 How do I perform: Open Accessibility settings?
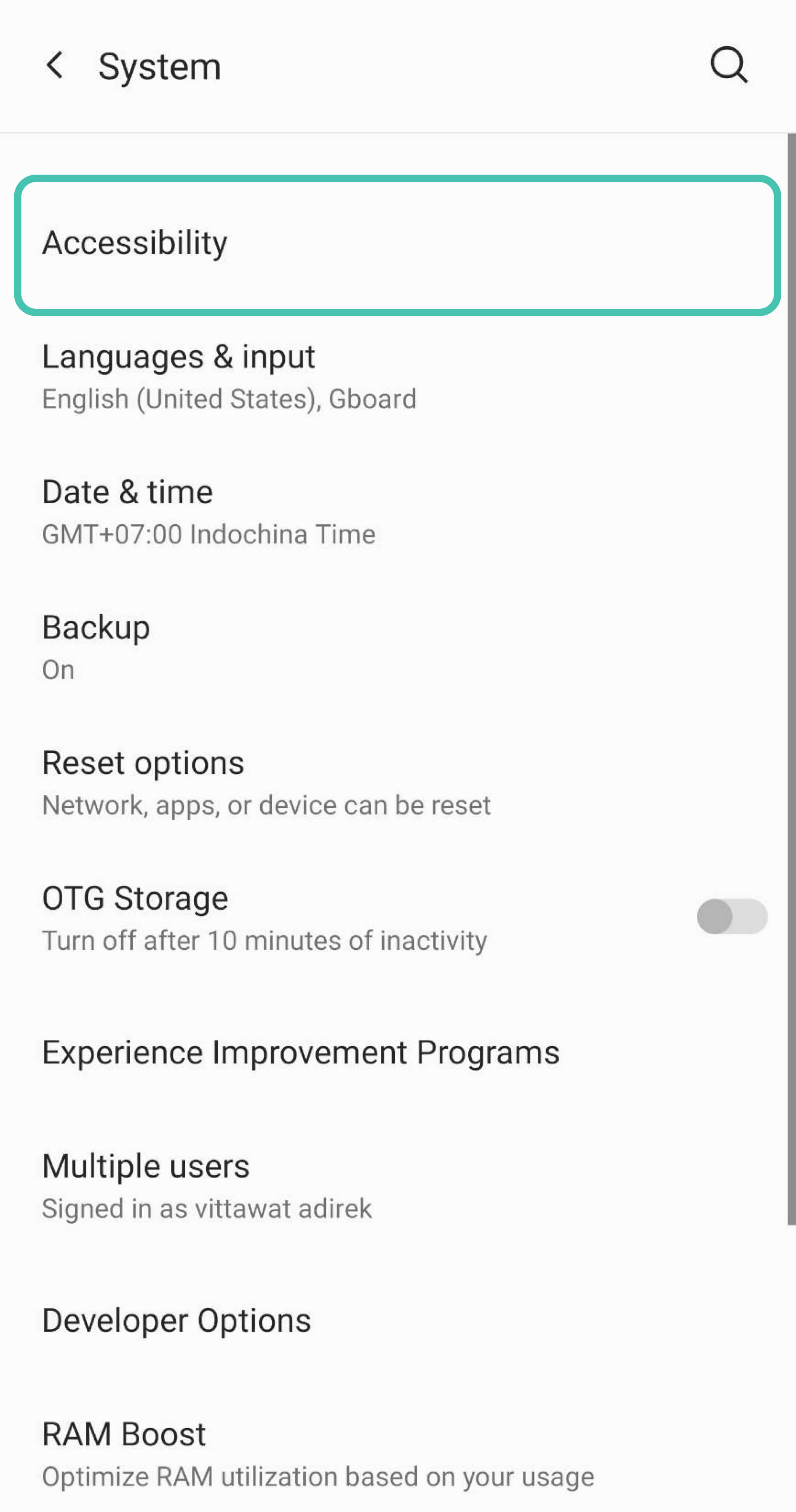tap(397, 244)
